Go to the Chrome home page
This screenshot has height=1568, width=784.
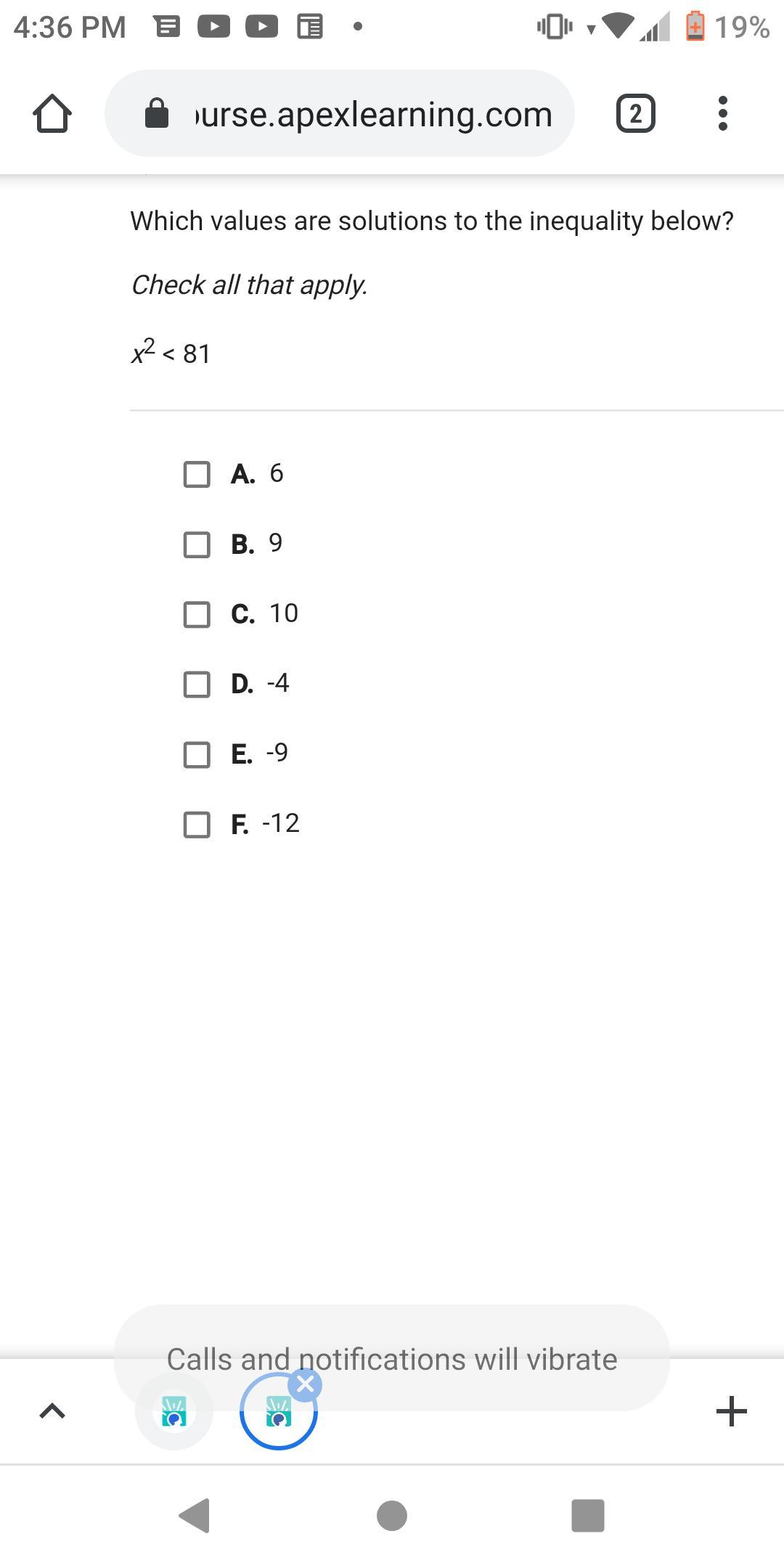(x=52, y=114)
